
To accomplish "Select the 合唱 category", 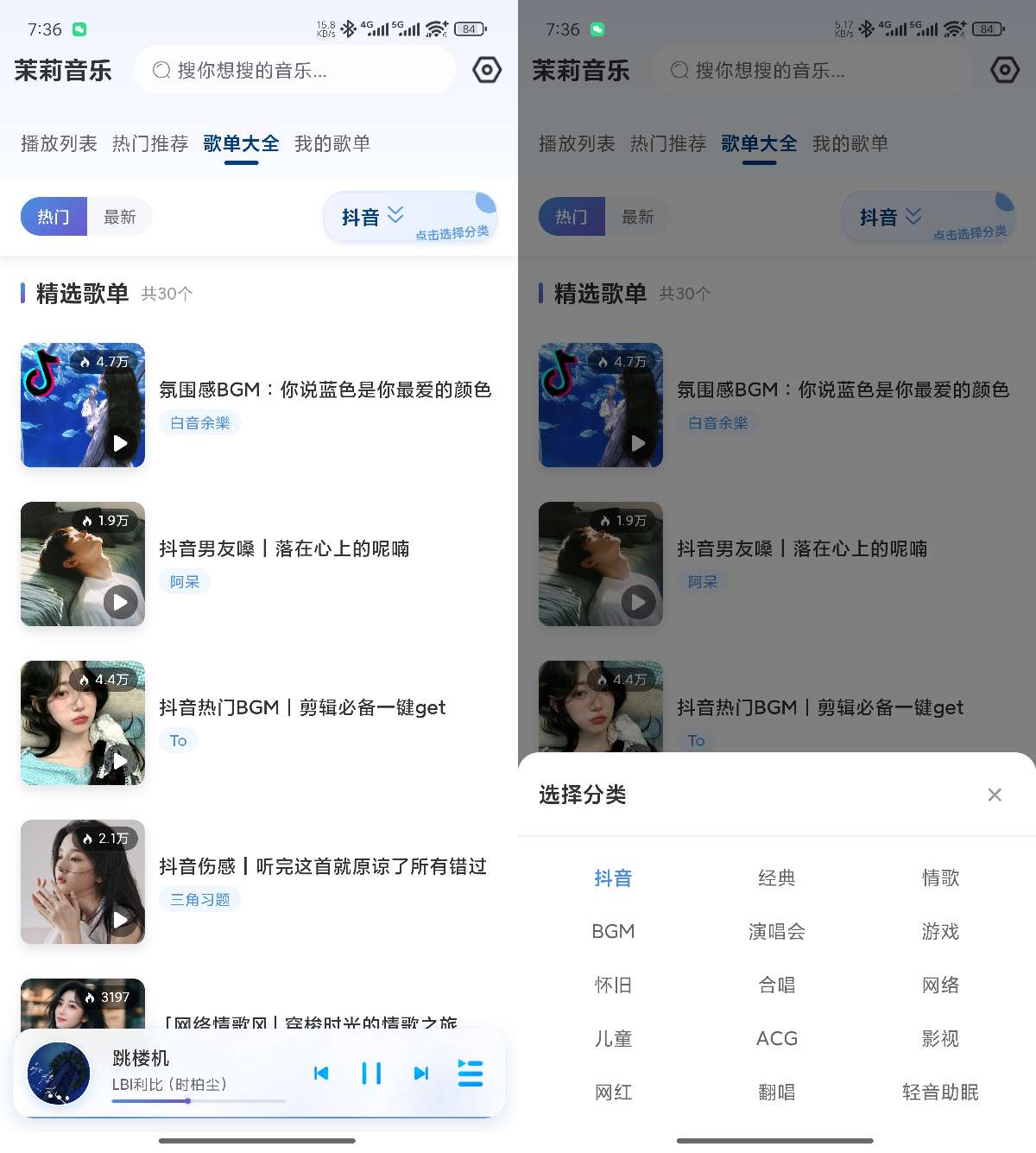I will [776, 985].
